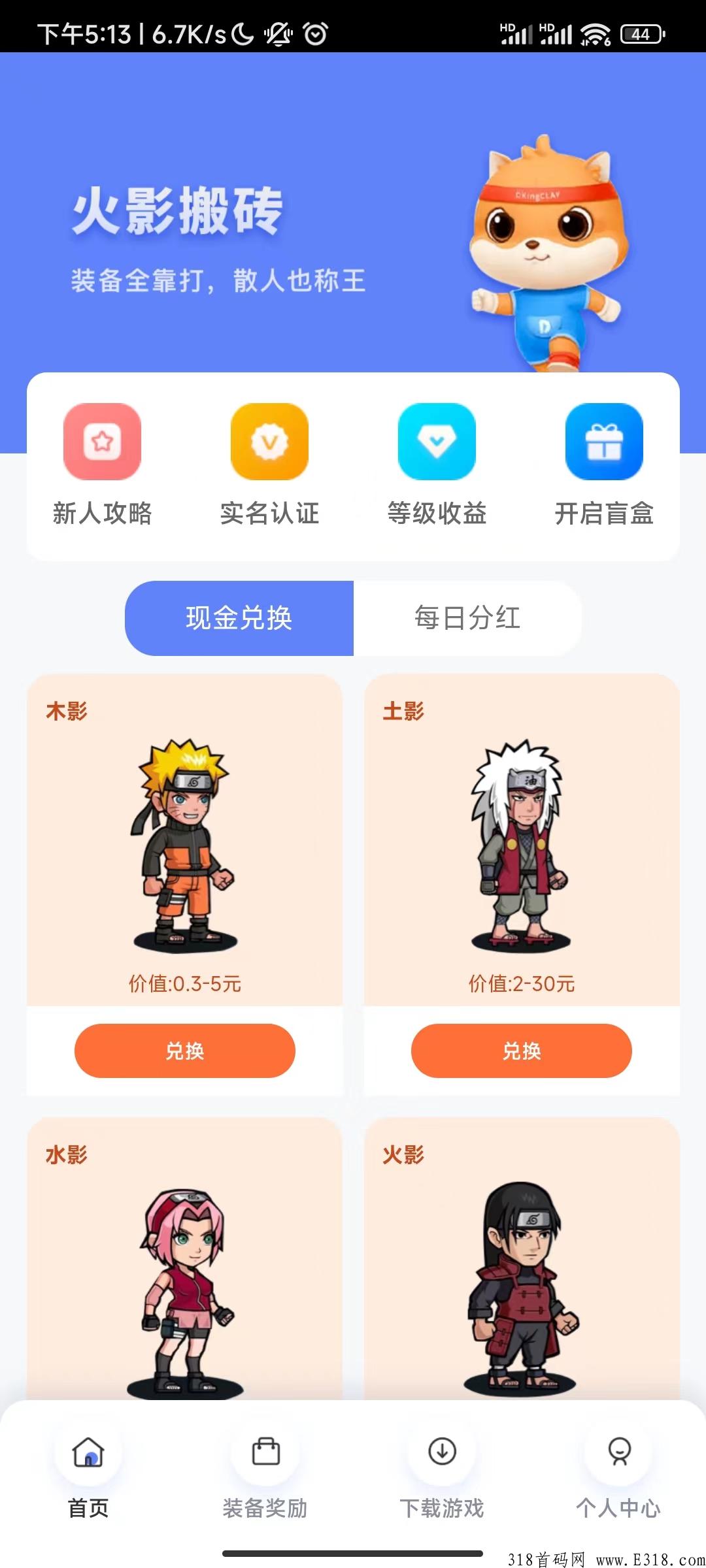Go to the 首页 tab
Image resolution: width=706 pixels, height=1568 pixels.
88,1478
